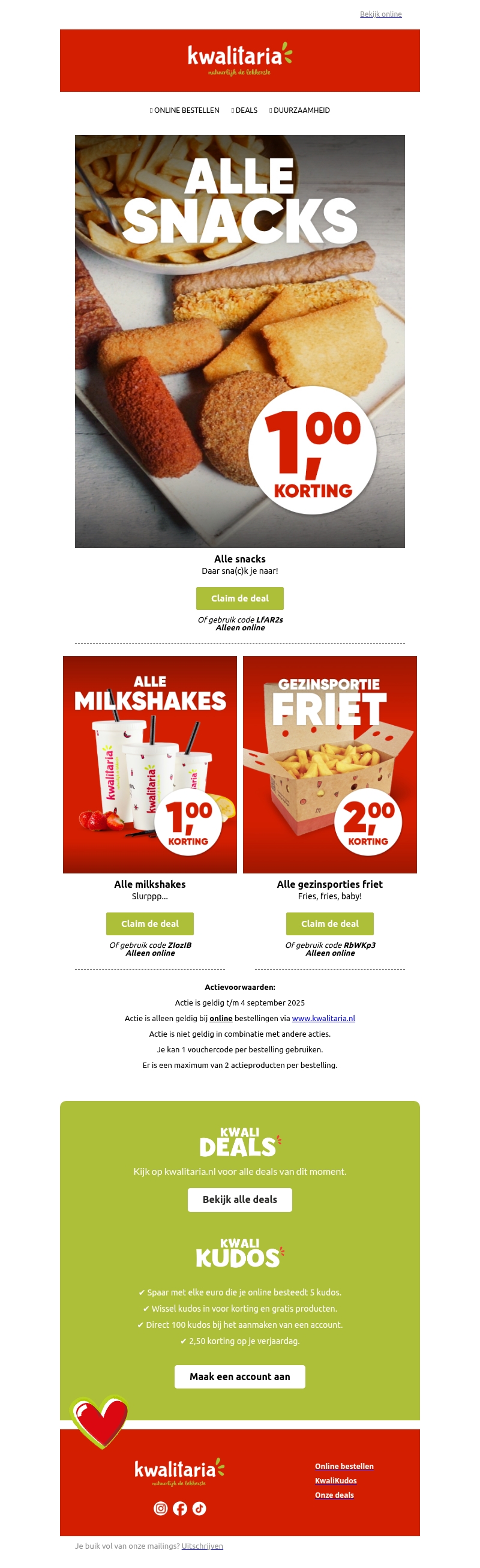Claim the deal for gezinsporties friet

(330, 923)
